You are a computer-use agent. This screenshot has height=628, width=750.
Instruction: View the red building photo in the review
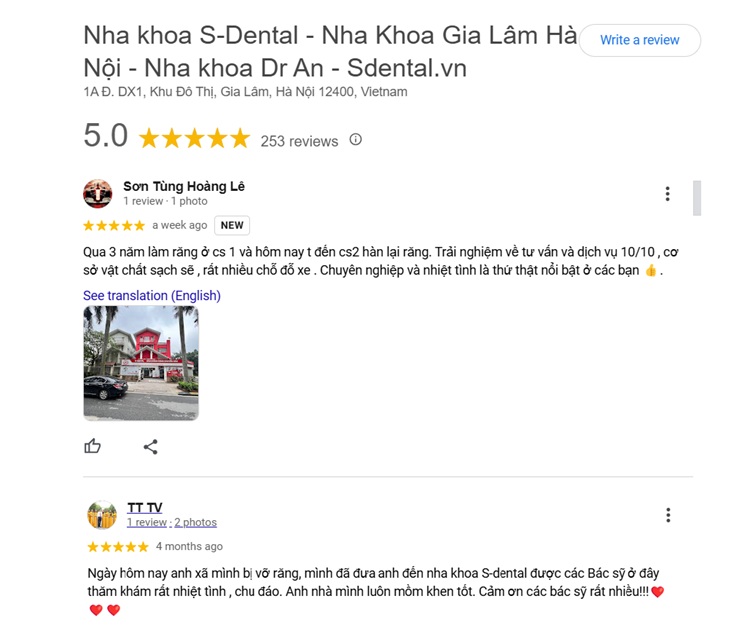tap(141, 363)
